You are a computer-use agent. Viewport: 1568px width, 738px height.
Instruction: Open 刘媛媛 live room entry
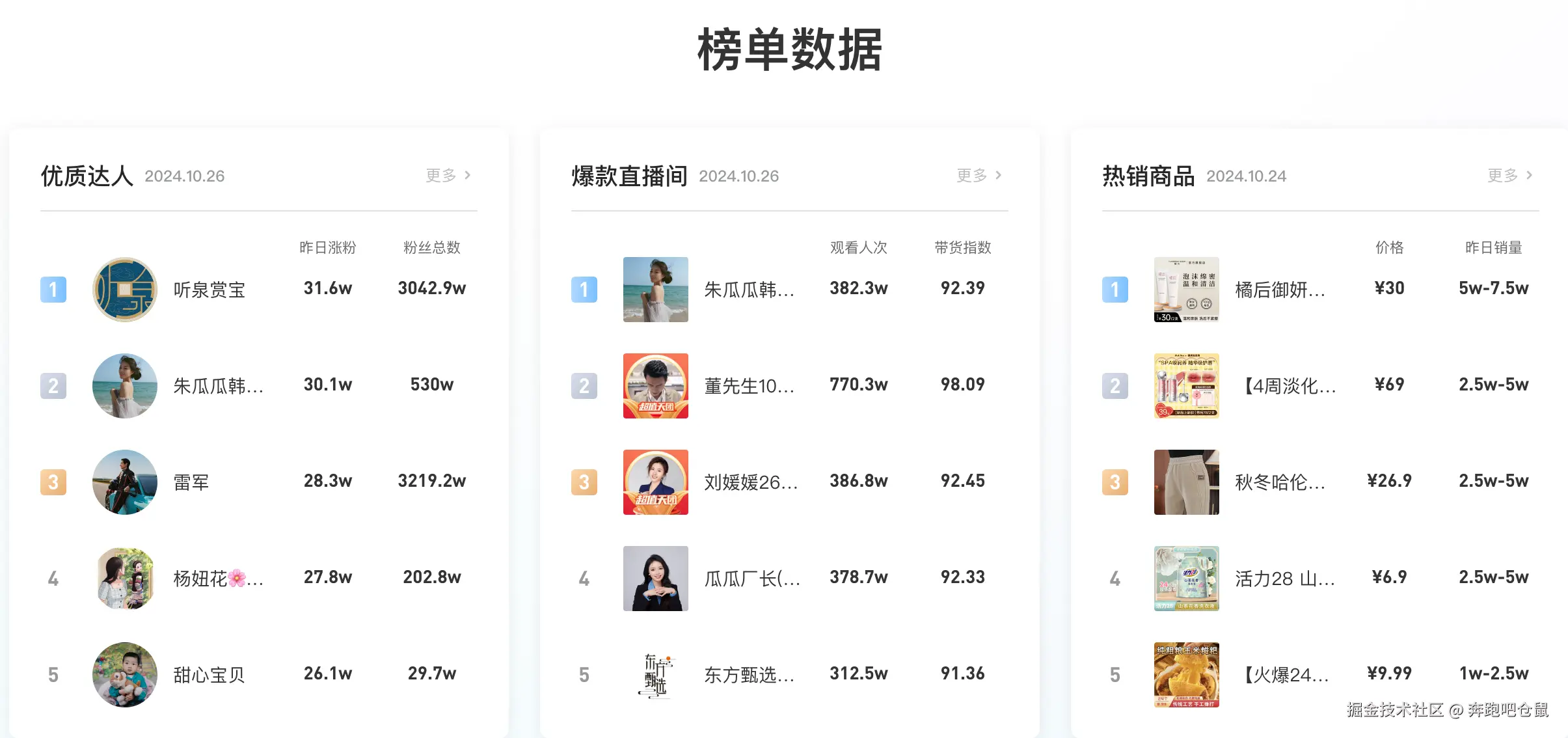750,482
